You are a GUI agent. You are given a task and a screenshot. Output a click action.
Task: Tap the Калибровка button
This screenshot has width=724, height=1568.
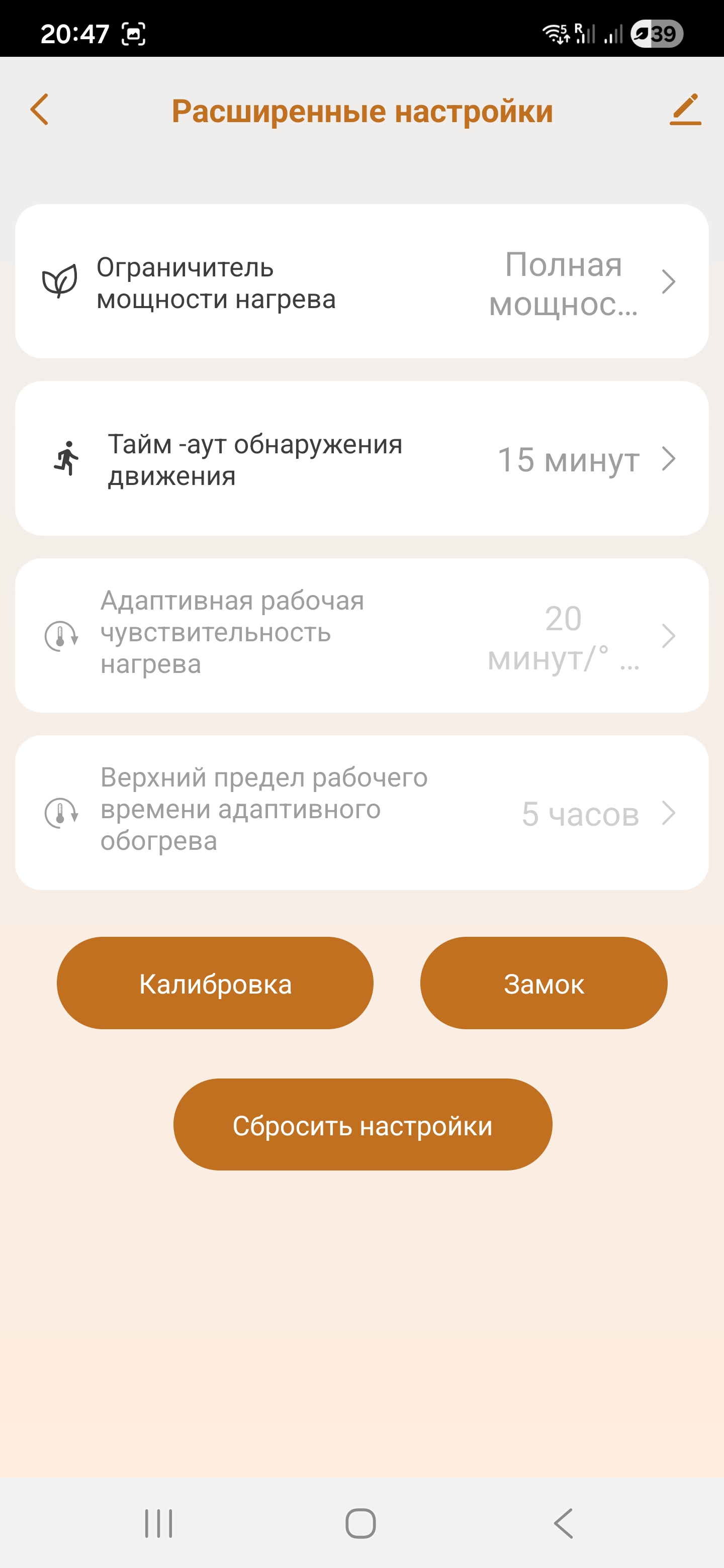[215, 983]
